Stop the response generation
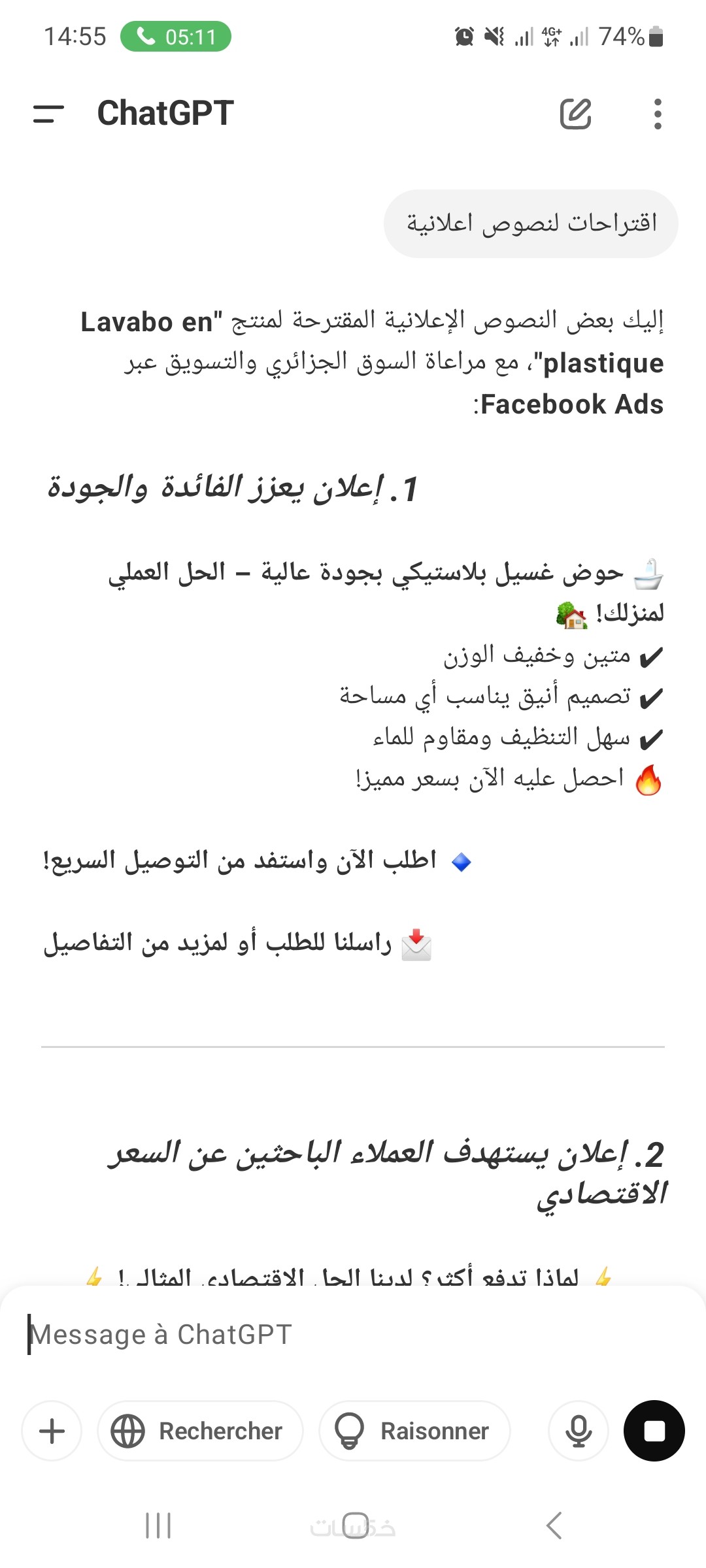Viewport: 706px width, 1568px height. tap(654, 1431)
